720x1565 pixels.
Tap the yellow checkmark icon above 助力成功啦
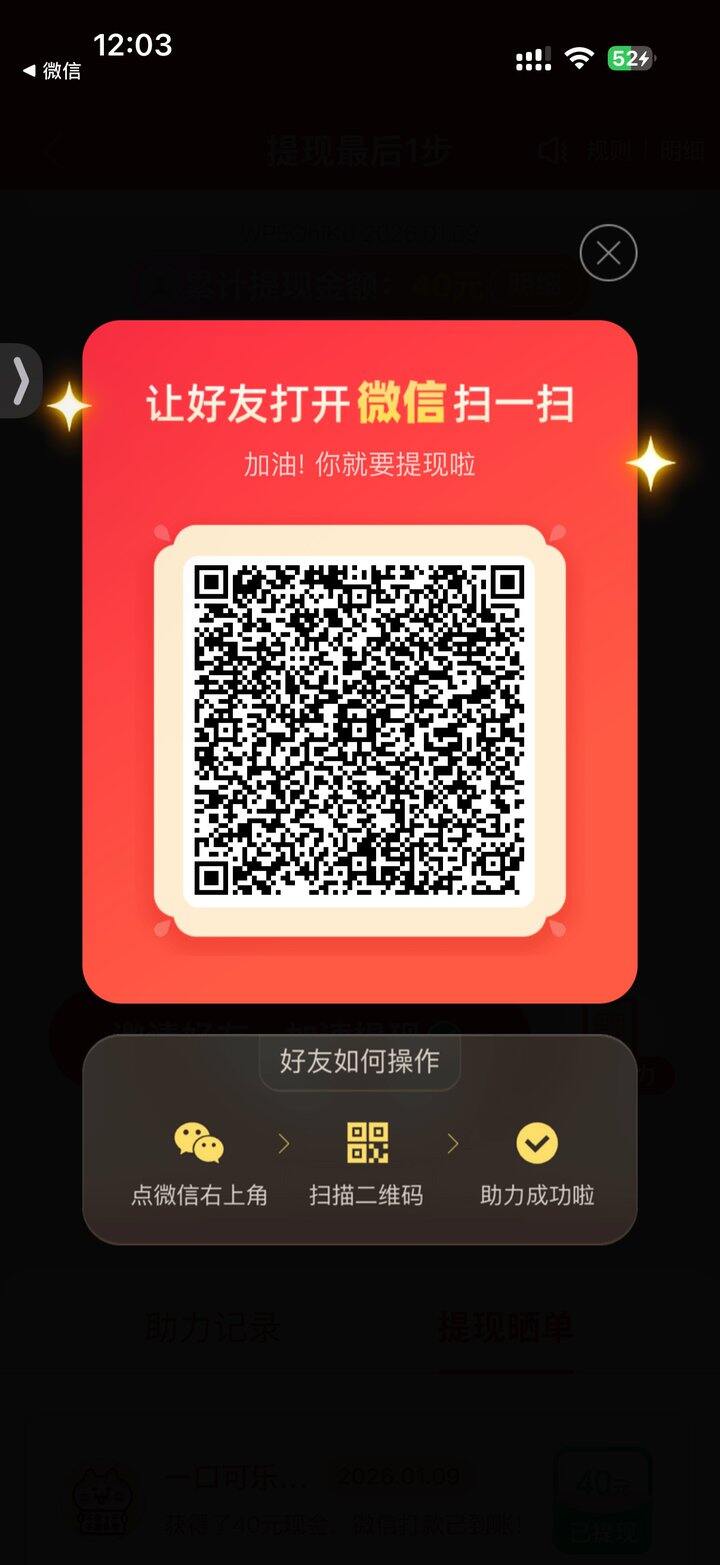[x=536, y=1141]
